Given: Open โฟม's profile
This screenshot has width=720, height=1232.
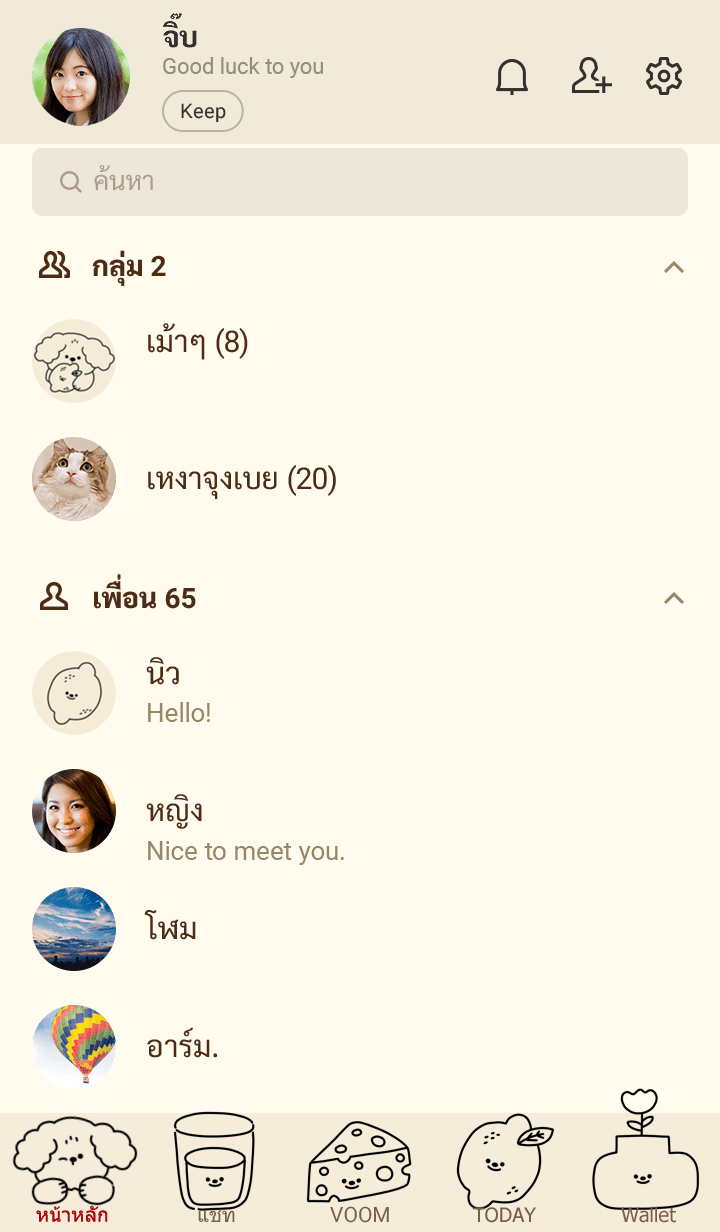Looking at the screenshot, I should [171, 929].
